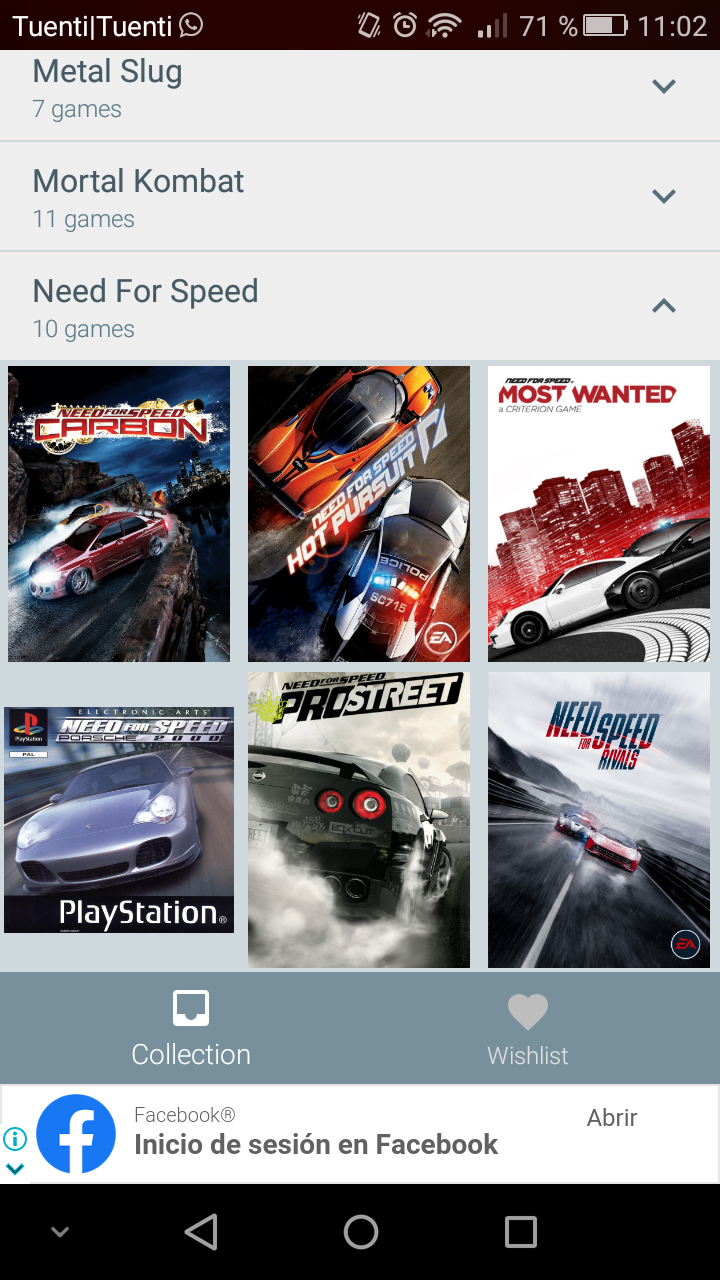
Task: Open the ProStreet game cover
Action: (359, 820)
